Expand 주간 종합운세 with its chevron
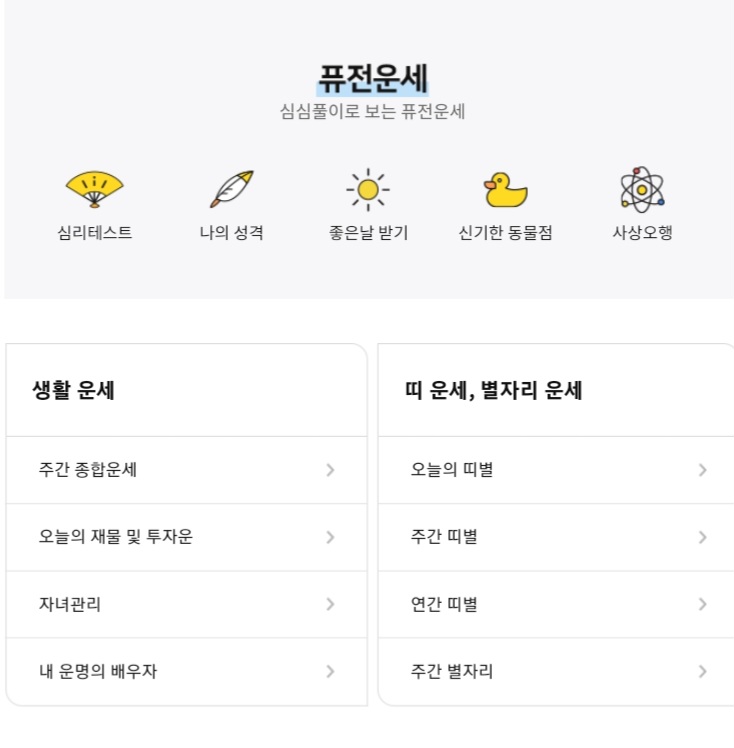 329,470
